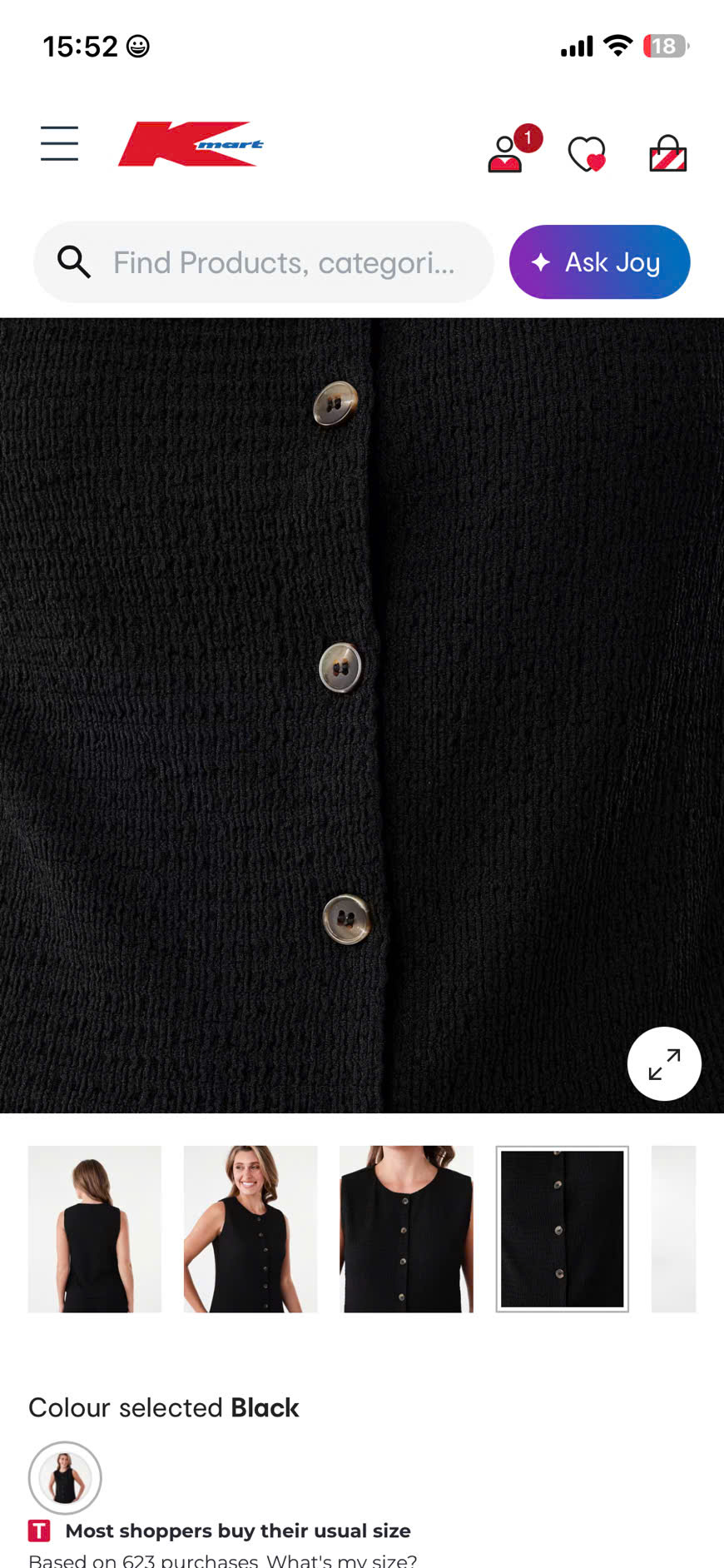Go to Kmart home via logo

(x=191, y=144)
